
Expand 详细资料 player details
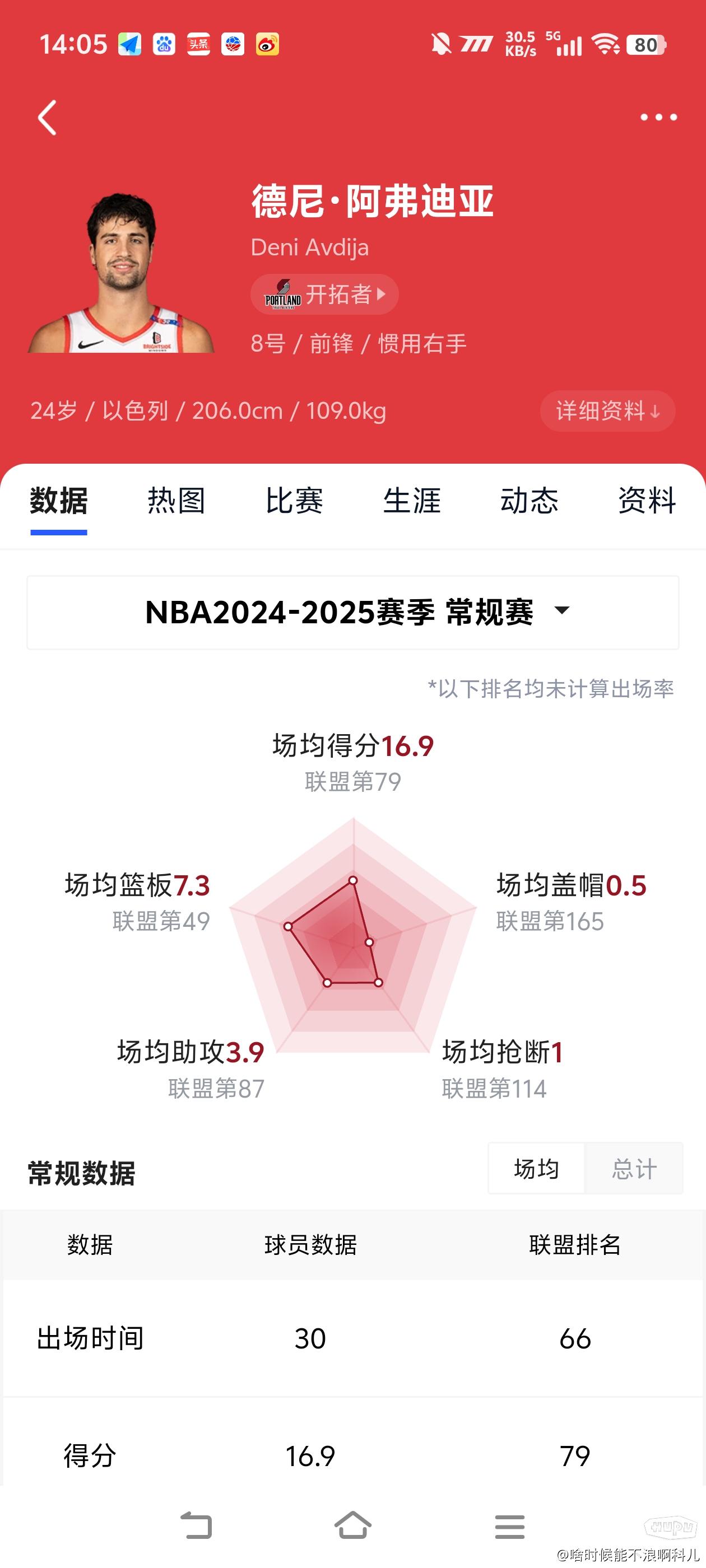click(x=607, y=411)
